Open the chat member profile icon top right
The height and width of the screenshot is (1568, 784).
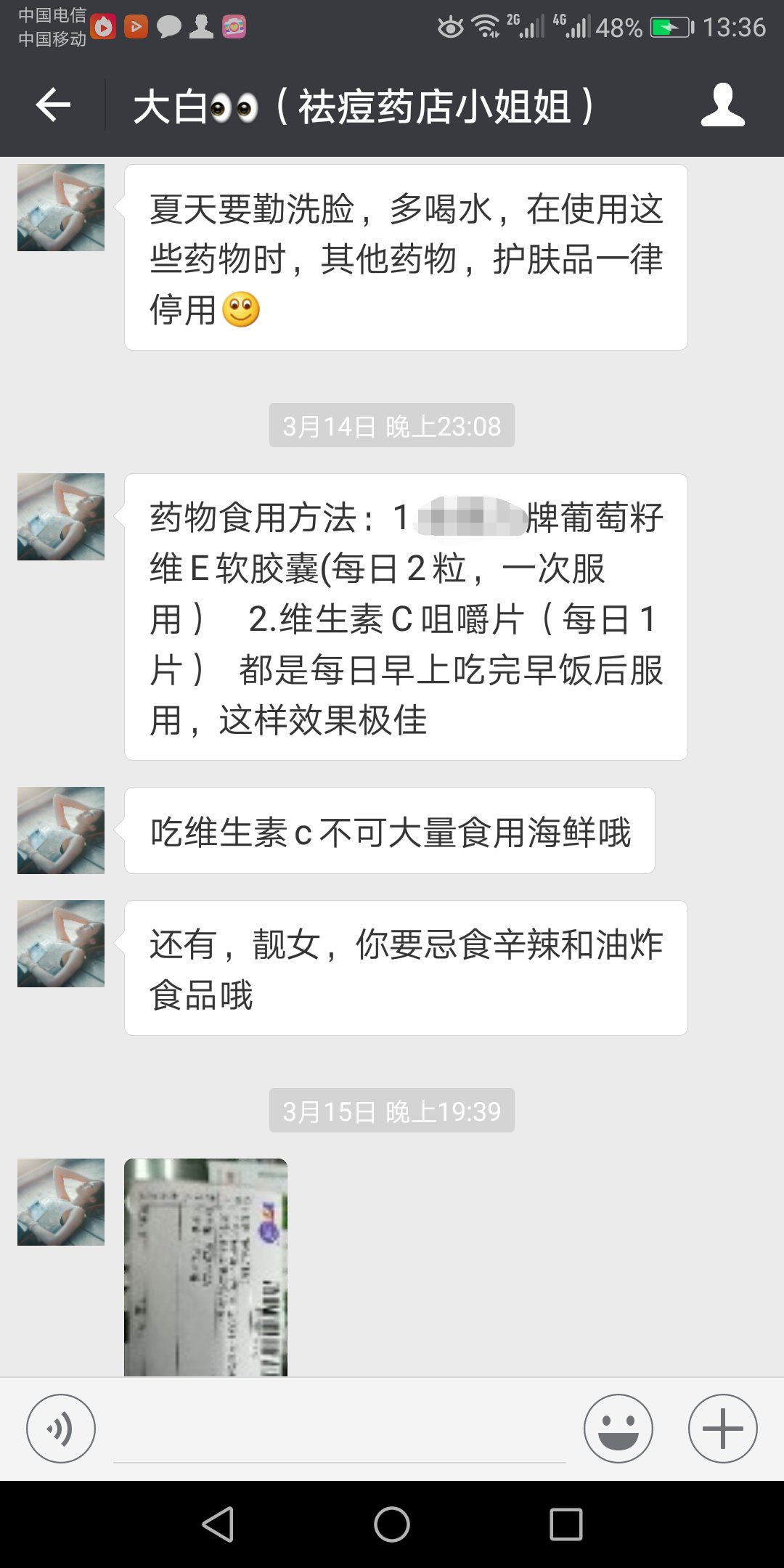[723, 105]
